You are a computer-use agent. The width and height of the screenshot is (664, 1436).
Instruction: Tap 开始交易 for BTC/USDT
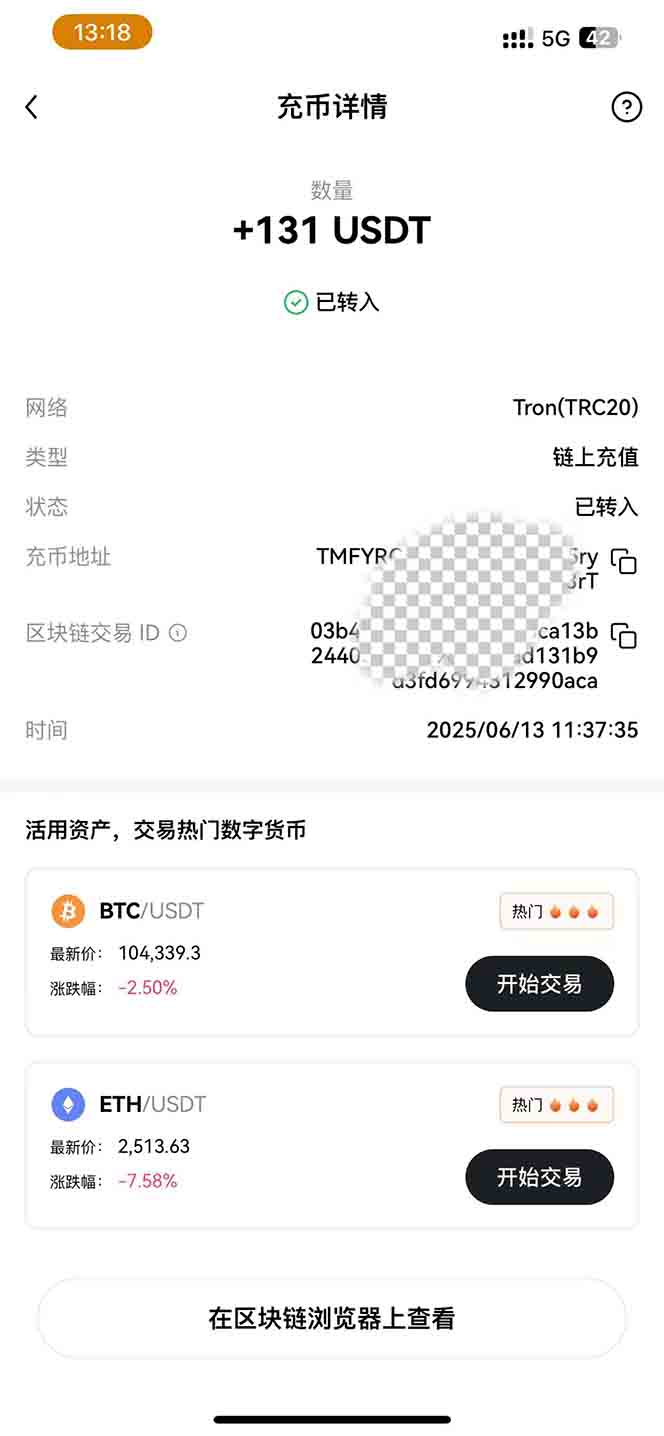539,984
